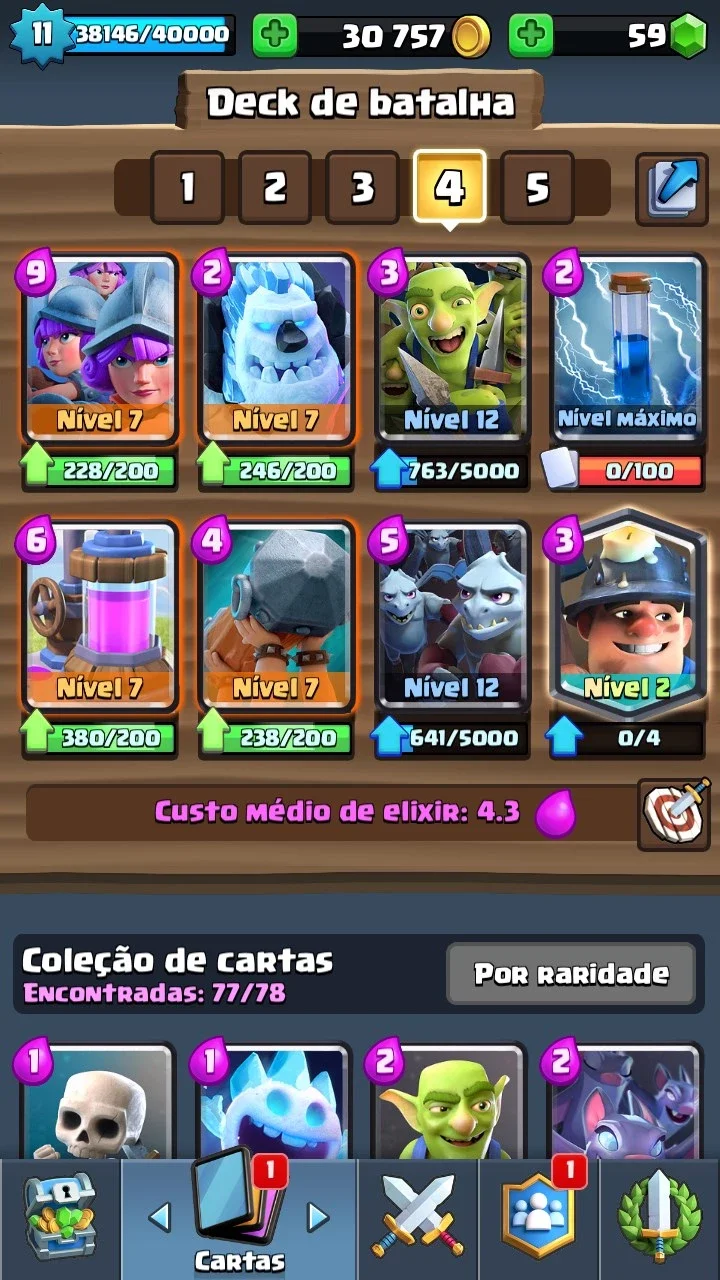Open the deck training target icon
The image size is (720, 1280).
click(674, 812)
